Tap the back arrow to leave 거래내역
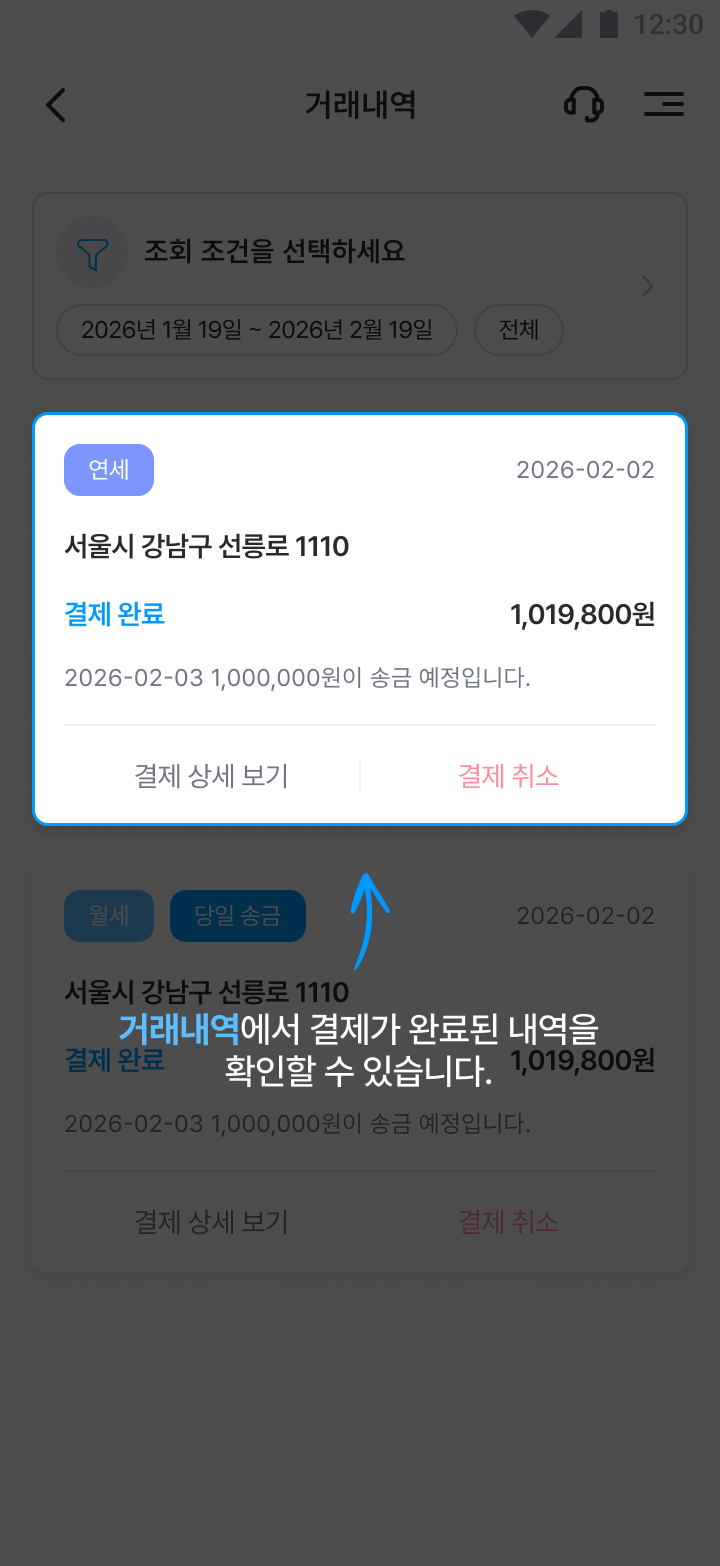The width and height of the screenshot is (720, 1566). pos(55,104)
